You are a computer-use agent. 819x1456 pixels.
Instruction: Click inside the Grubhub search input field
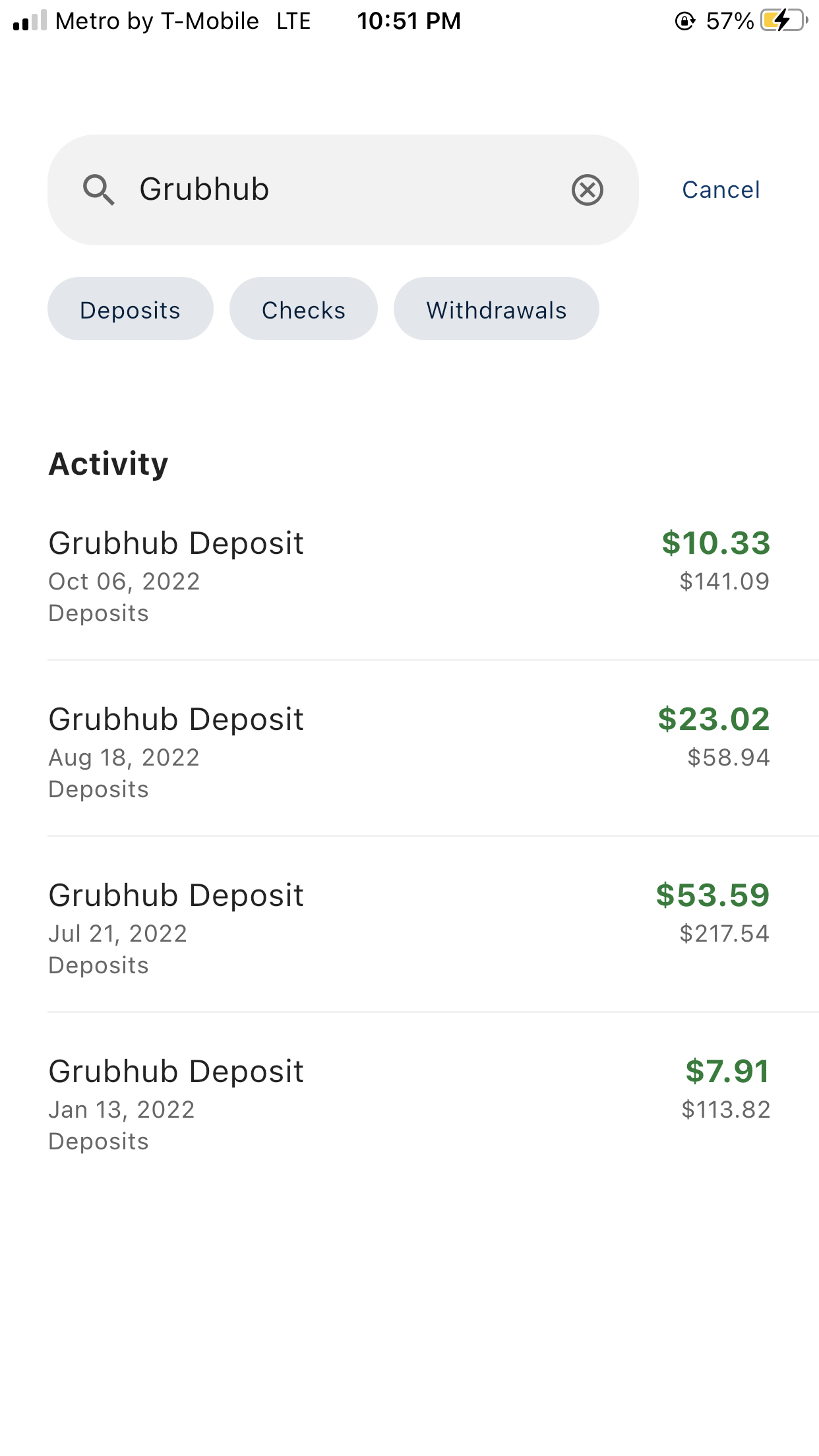(x=297, y=189)
